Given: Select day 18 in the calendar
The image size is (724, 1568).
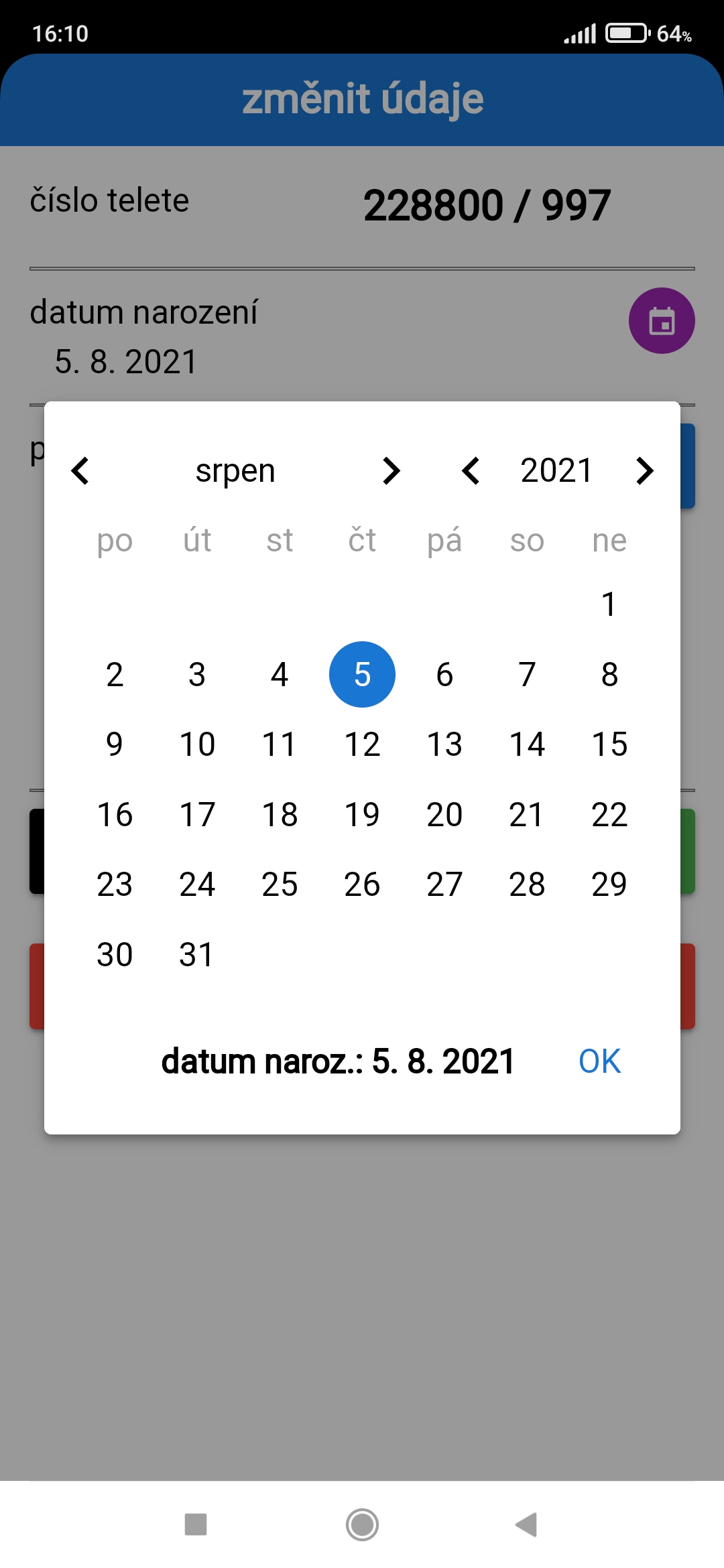Looking at the screenshot, I should 280,815.
